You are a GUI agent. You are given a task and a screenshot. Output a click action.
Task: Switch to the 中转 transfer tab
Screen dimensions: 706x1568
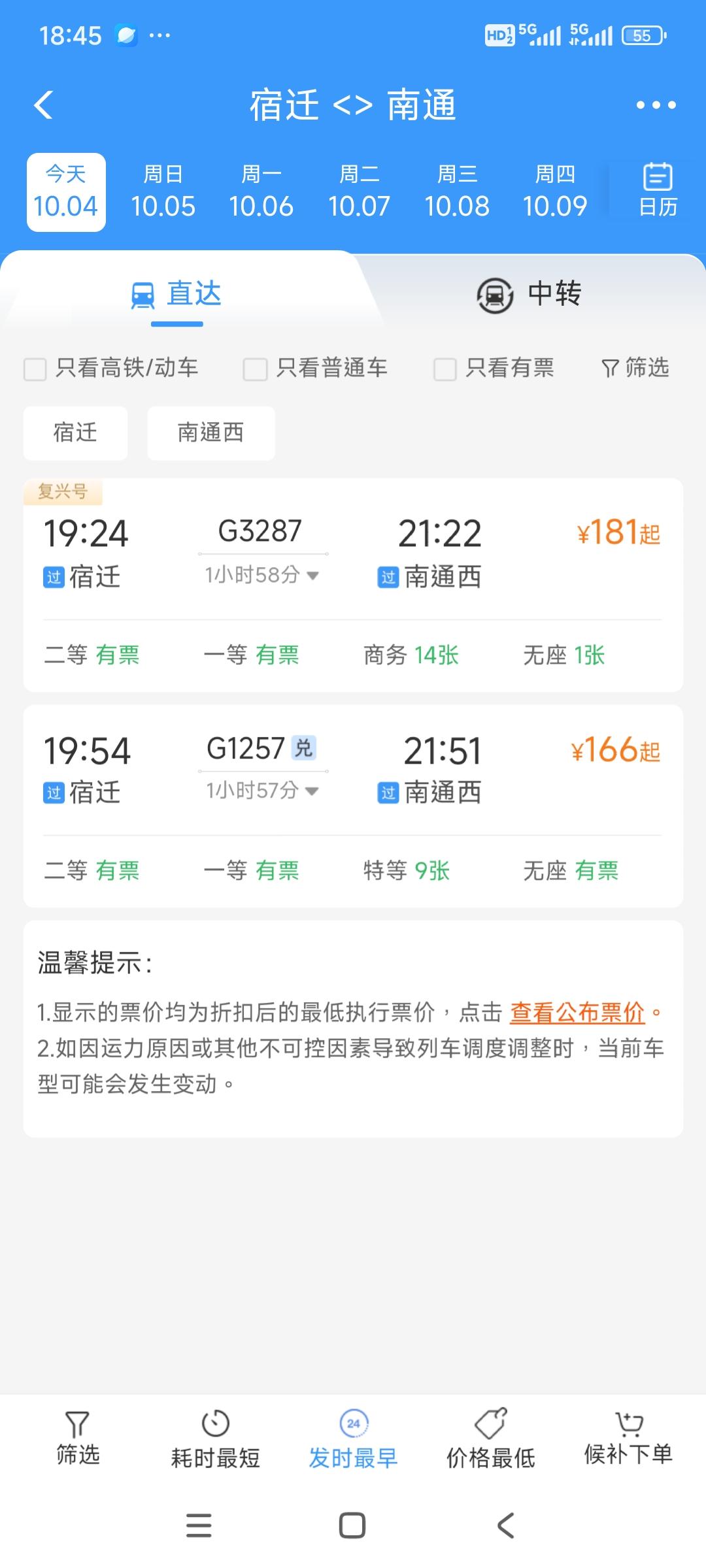tap(529, 294)
